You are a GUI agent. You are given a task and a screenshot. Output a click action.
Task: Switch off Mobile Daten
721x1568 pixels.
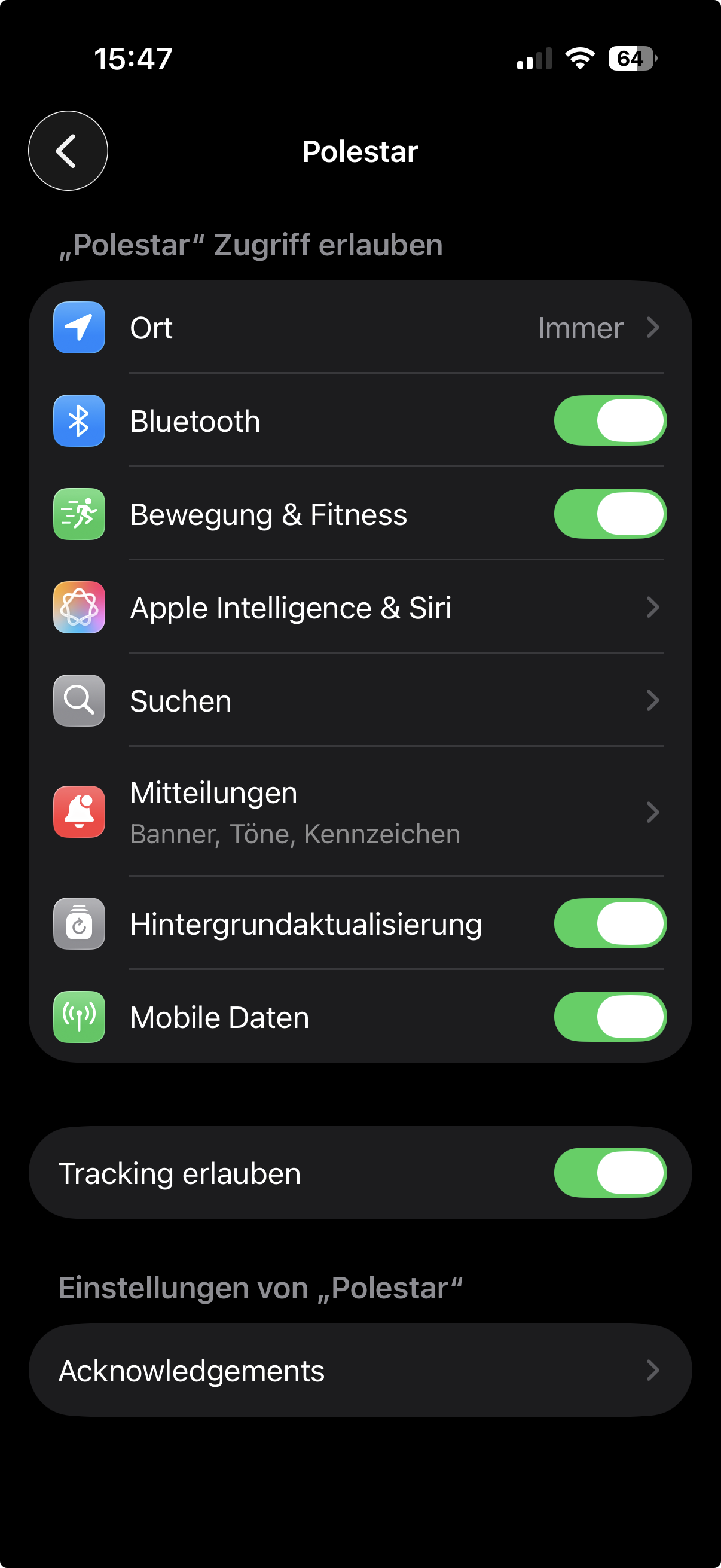point(610,1017)
